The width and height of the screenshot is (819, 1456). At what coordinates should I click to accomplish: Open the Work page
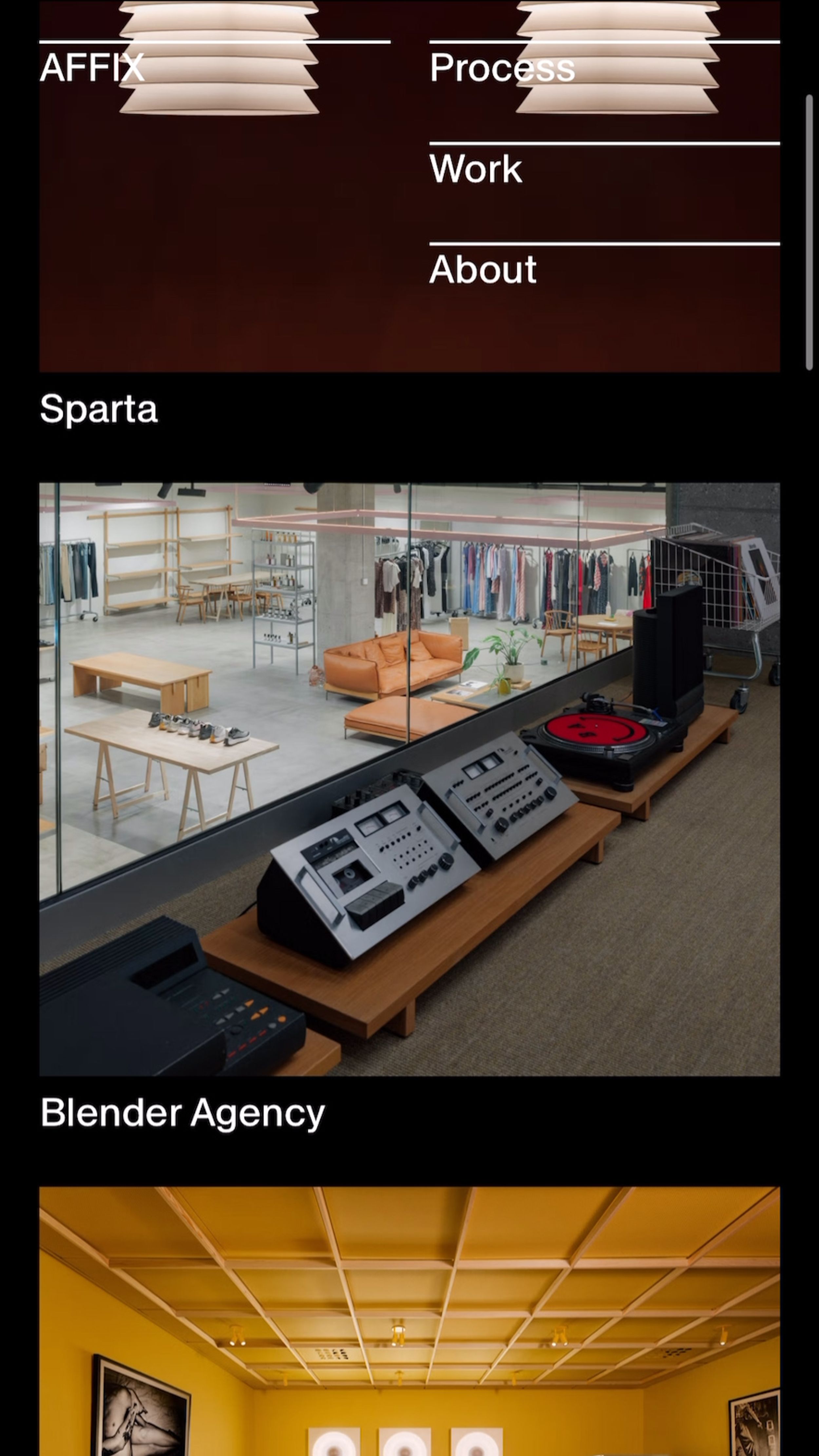point(475,168)
